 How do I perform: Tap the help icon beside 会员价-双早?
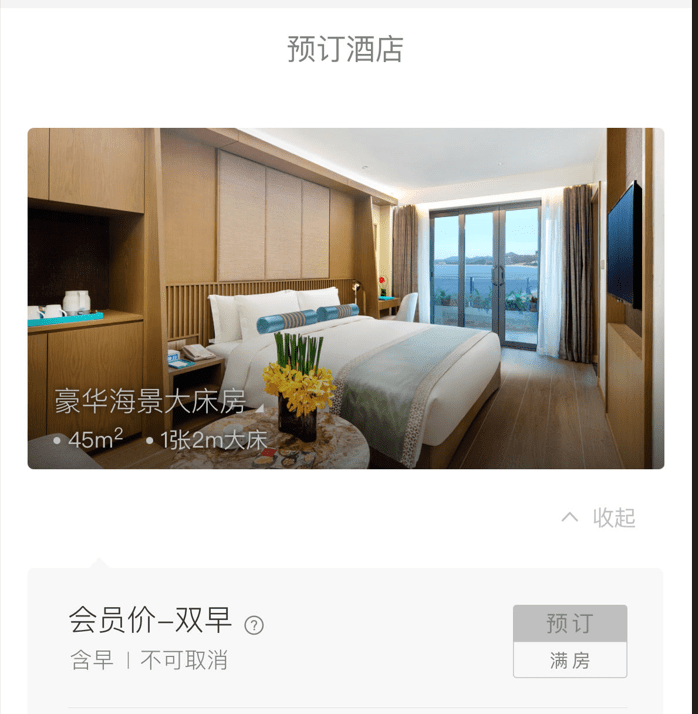point(254,626)
